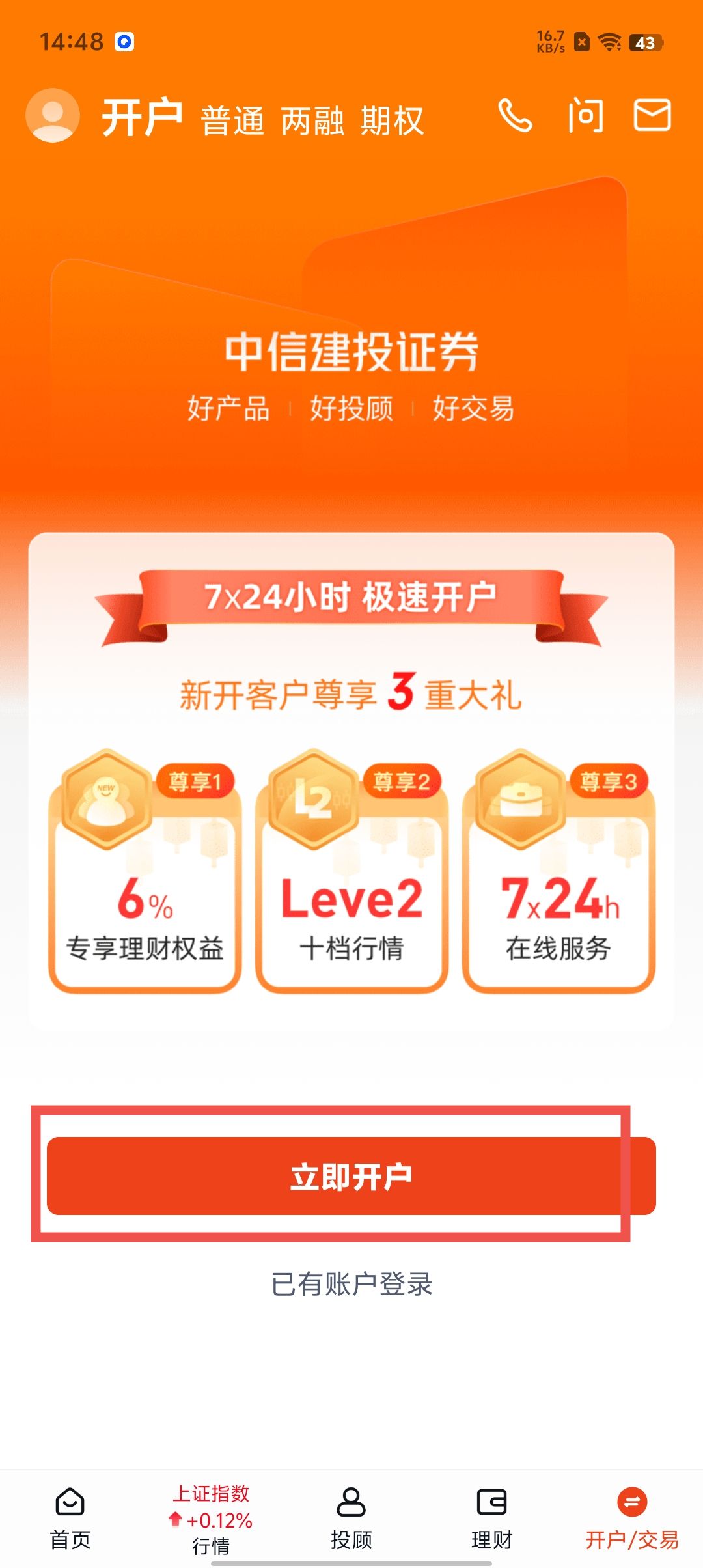This screenshot has height=1568, width=703.
Task: Open the messages envelope icon
Action: 652,115
